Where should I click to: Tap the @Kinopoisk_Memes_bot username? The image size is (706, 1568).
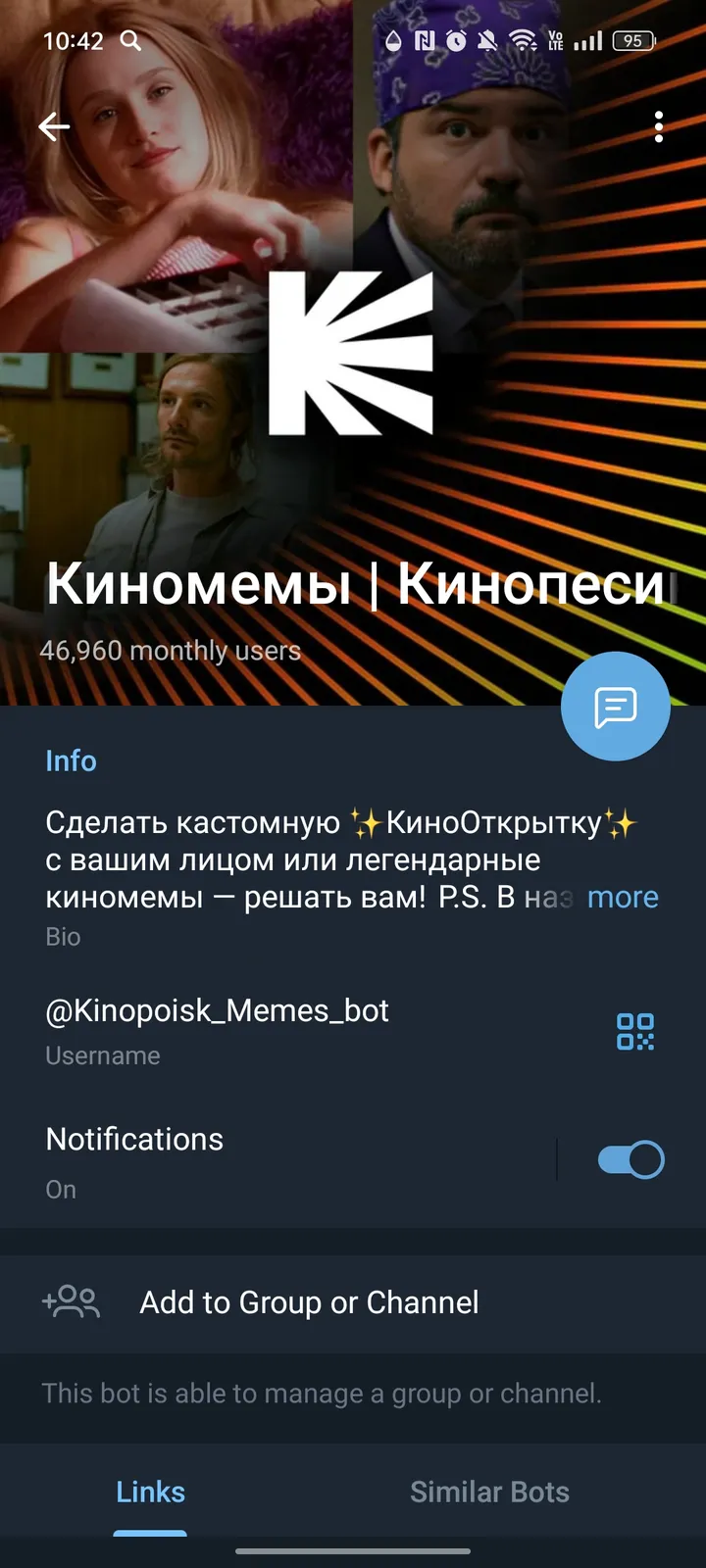[218, 1010]
